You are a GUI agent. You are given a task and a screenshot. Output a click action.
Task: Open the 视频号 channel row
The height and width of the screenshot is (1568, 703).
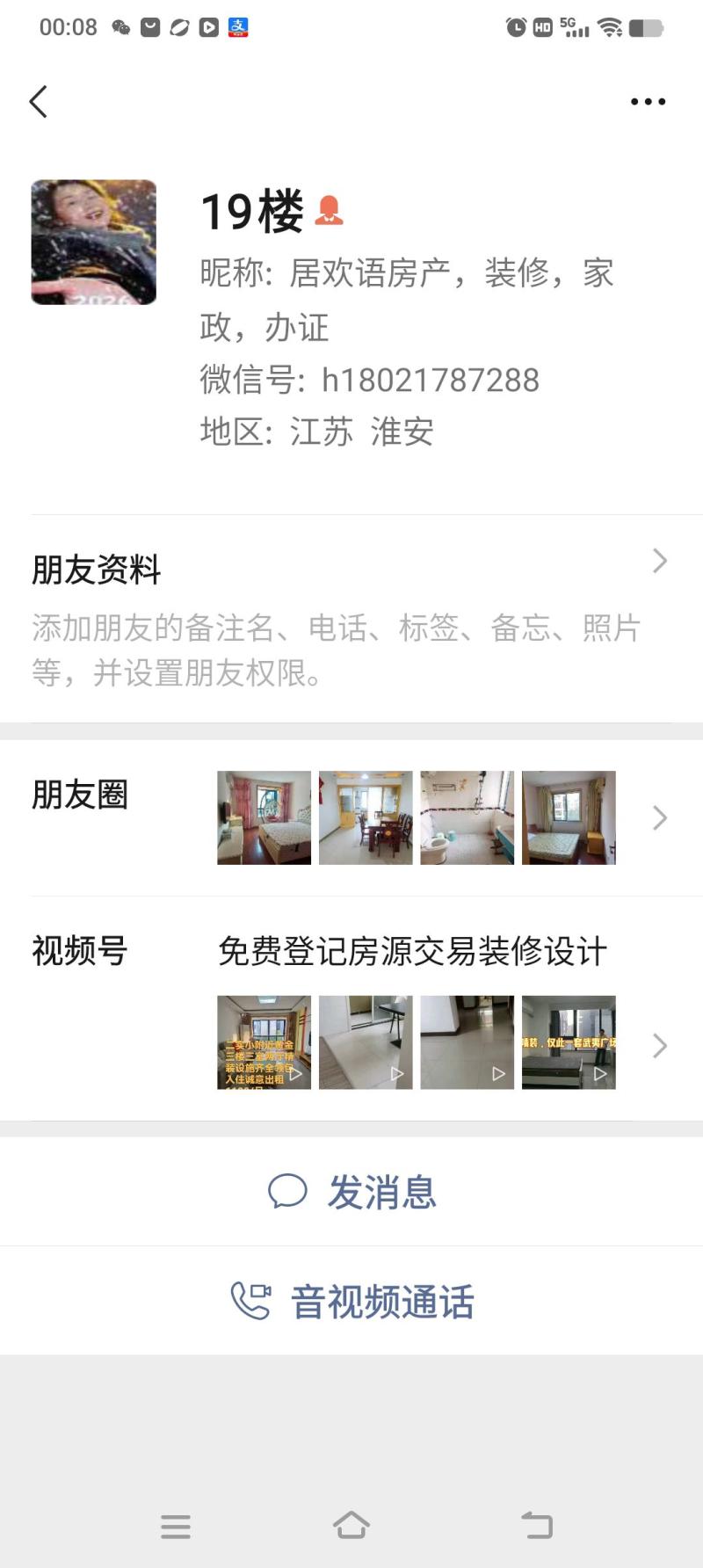coord(351,1011)
